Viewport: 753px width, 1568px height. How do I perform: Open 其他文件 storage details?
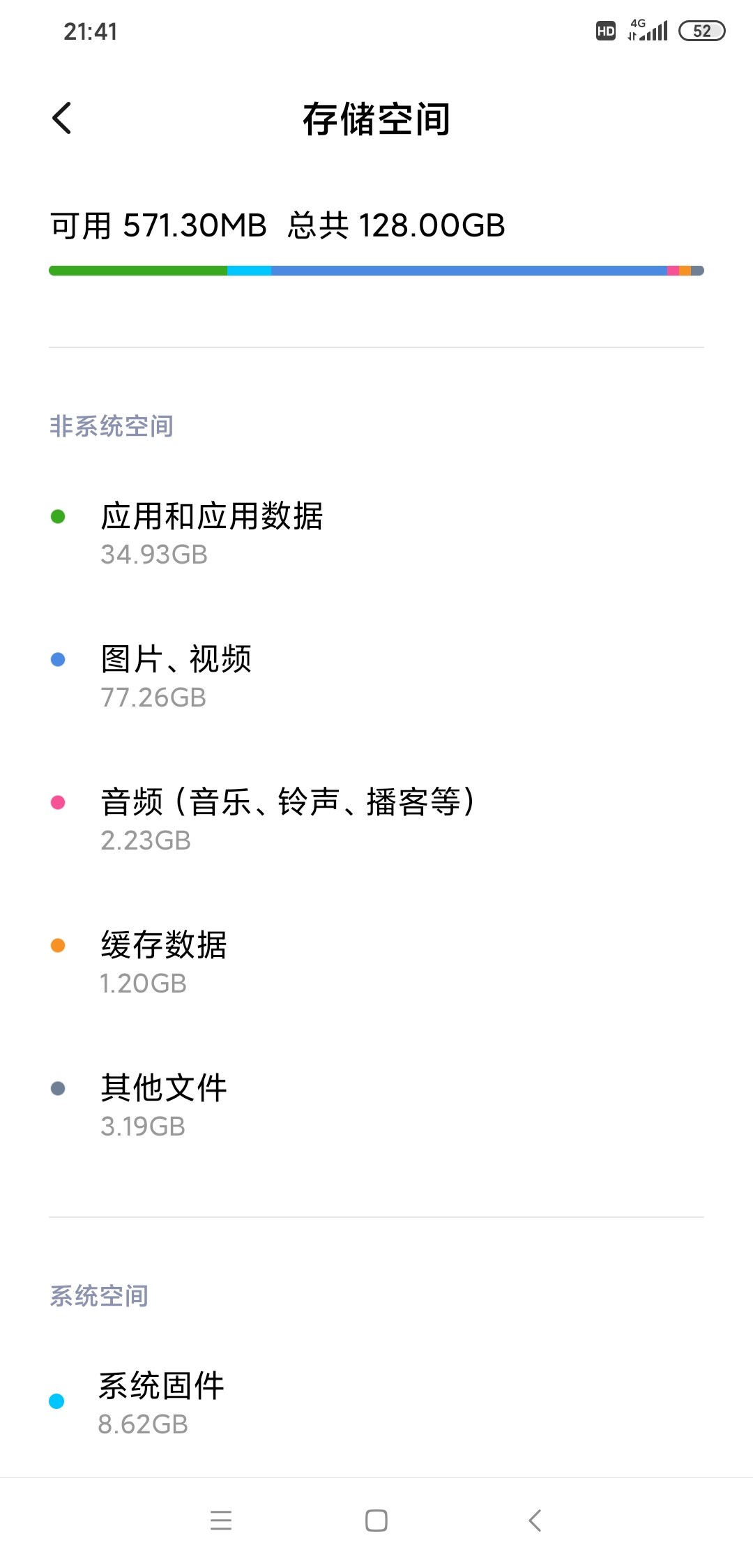[x=164, y=1106]
